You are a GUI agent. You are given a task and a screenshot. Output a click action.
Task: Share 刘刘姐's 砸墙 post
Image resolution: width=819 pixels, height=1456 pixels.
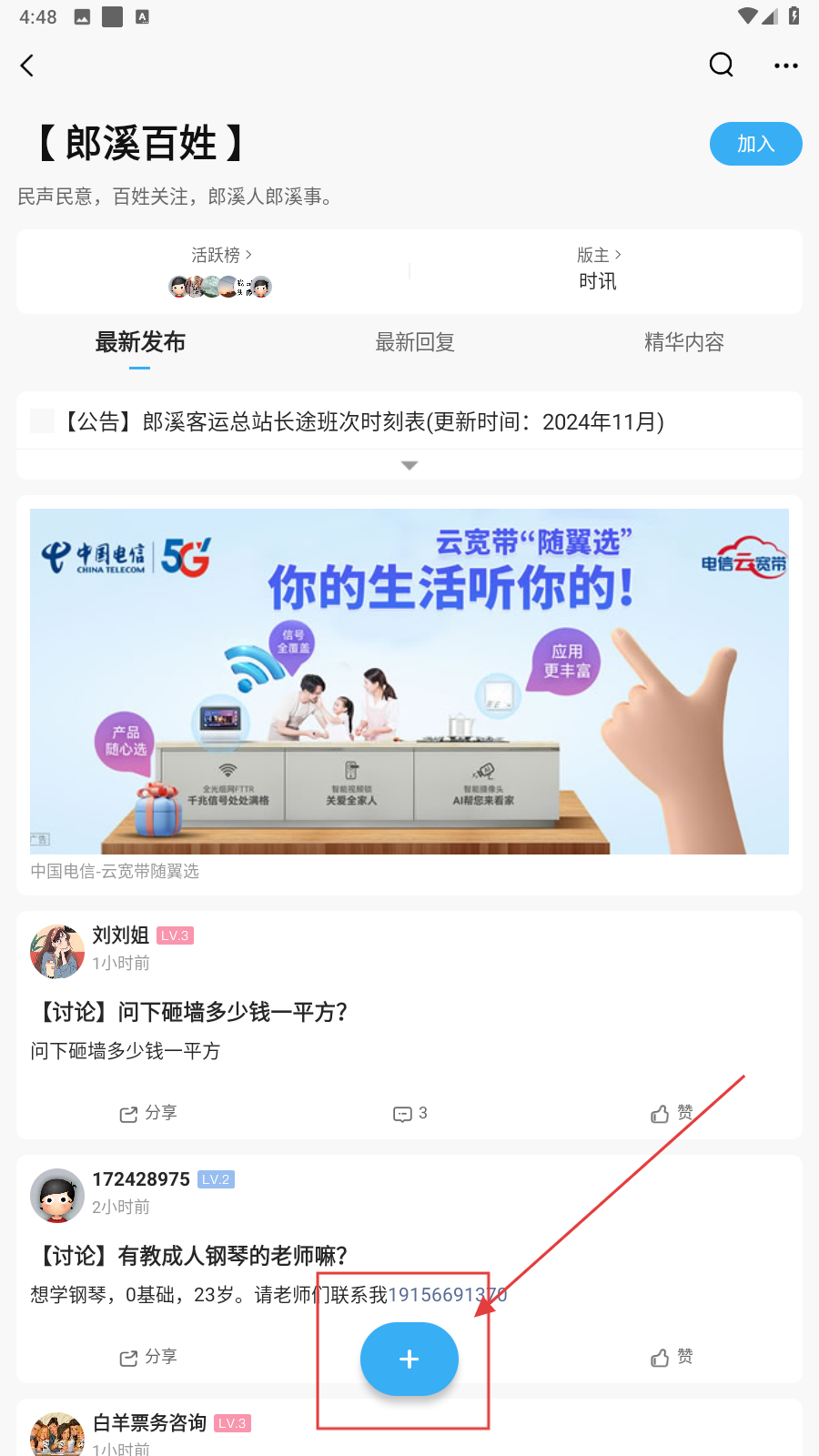coord(148,1113)
